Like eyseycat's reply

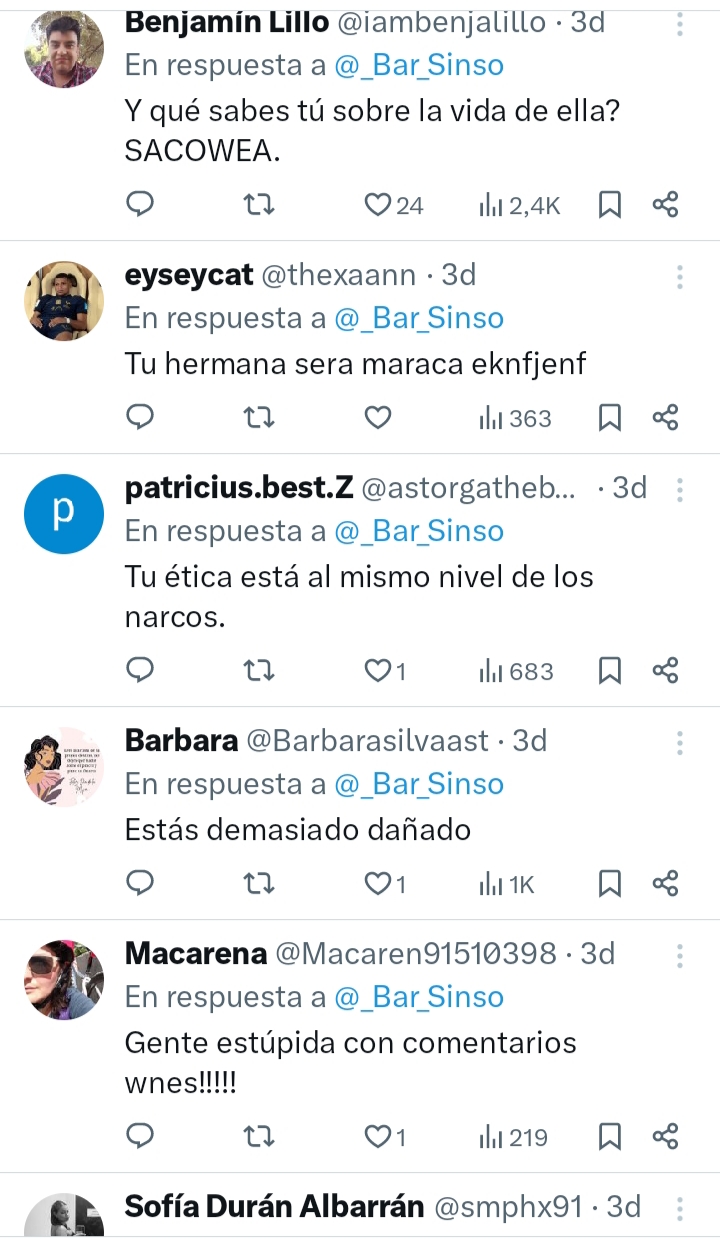tap(377, 417)
